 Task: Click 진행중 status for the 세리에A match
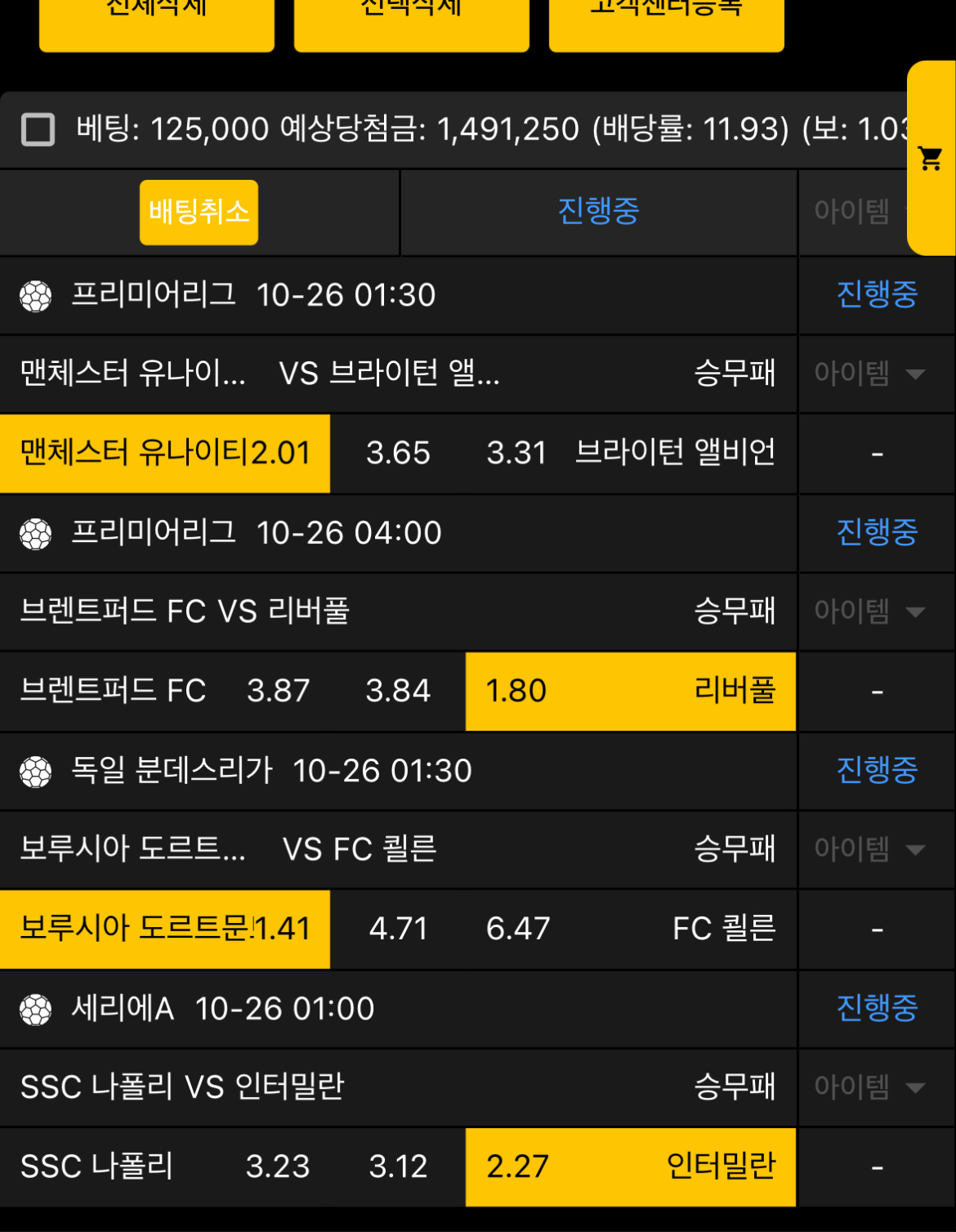(877, 1009)
